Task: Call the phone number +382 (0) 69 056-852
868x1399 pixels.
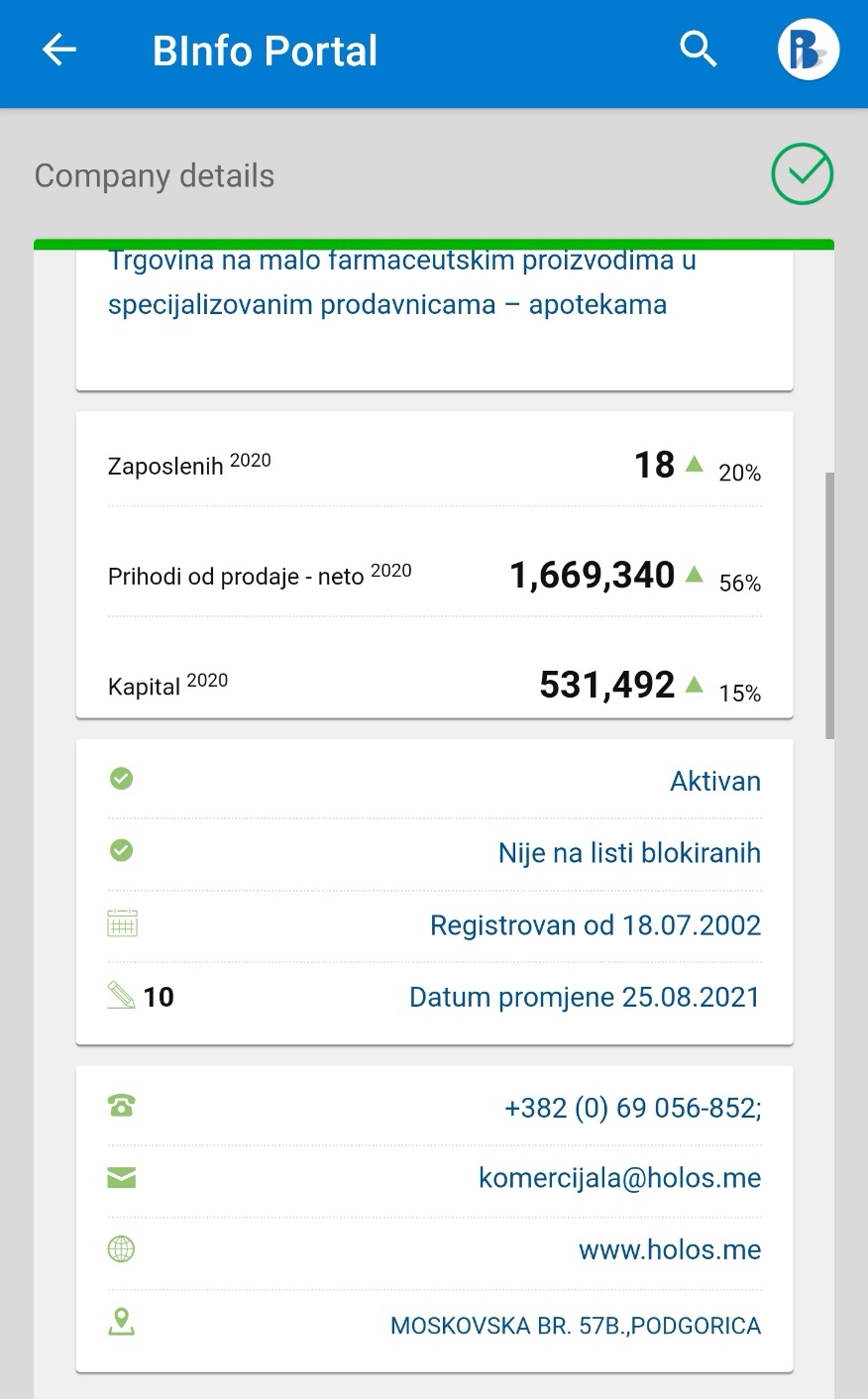Action: [632, 1107]
